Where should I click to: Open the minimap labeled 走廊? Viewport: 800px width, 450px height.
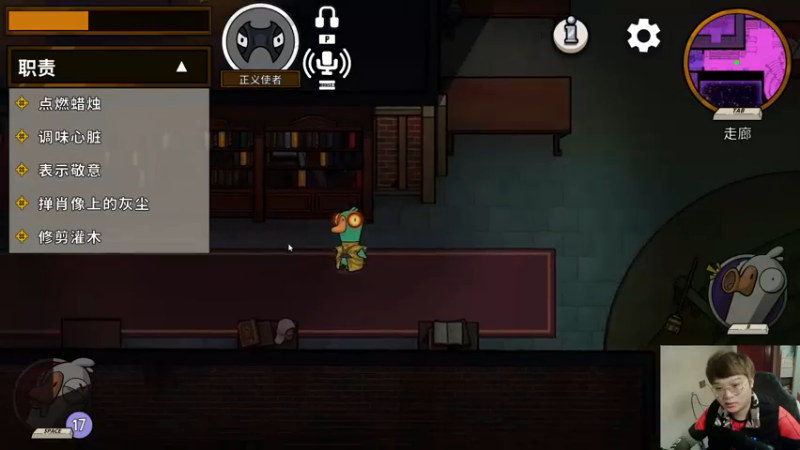[737, 60]
